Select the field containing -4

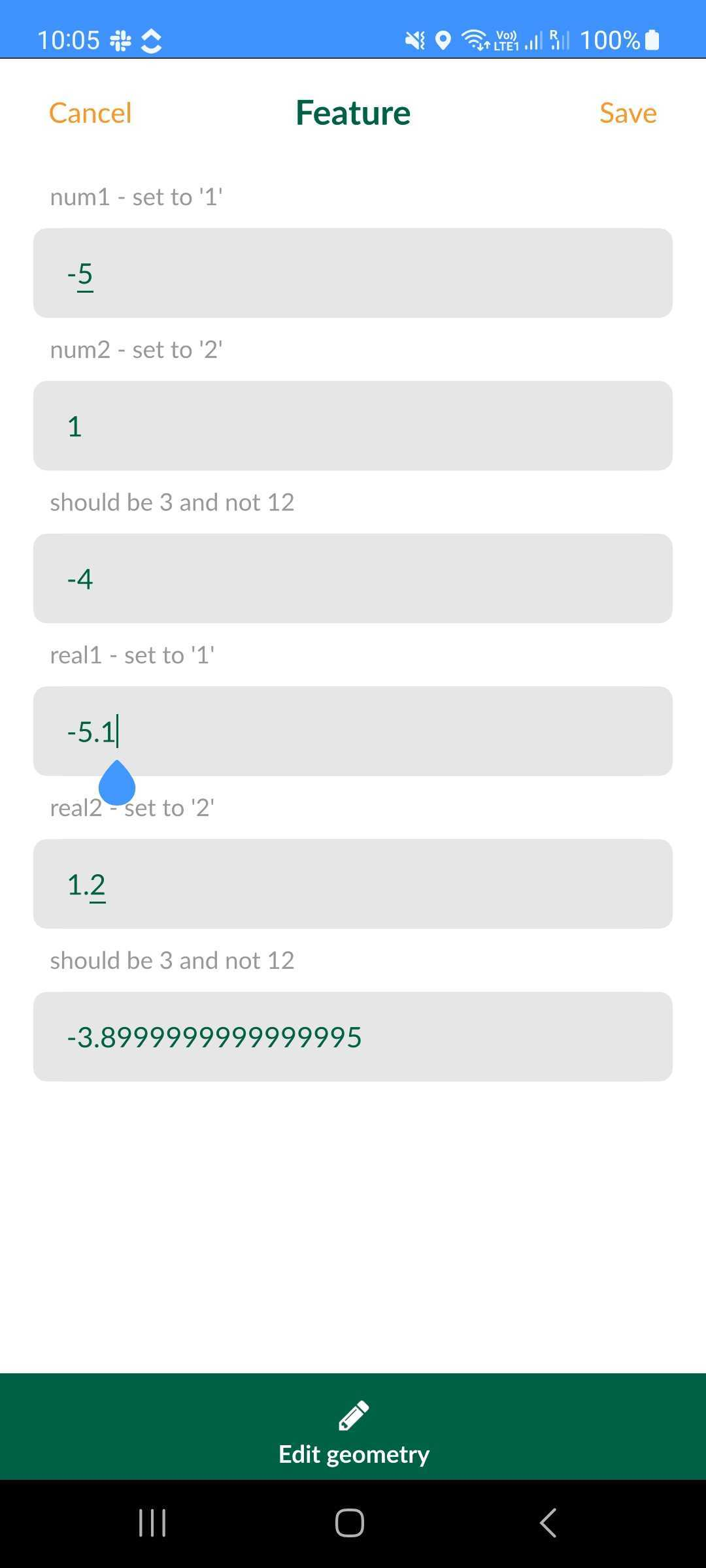pyautogui.click(x=353, y=579)
